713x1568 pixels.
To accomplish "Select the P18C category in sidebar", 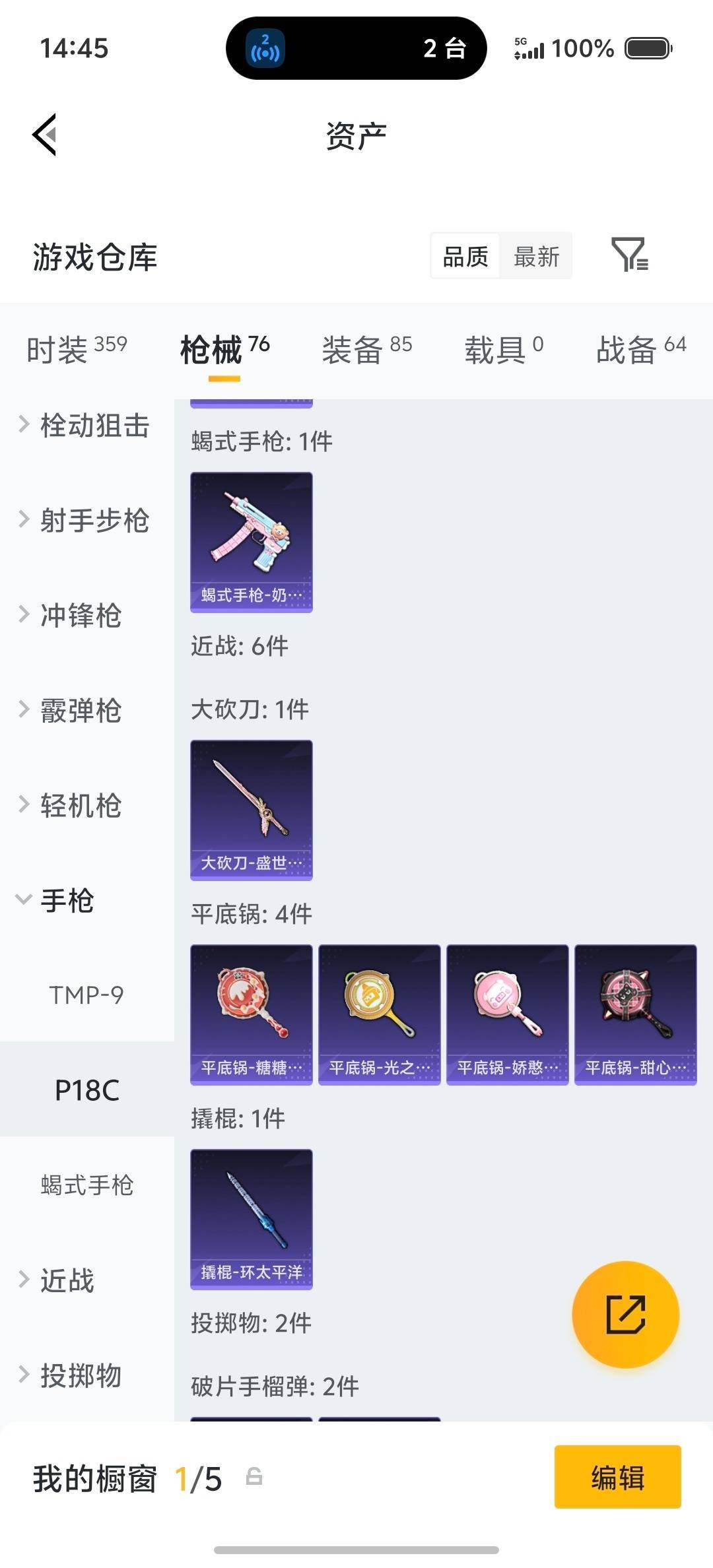I will [x=86, y=1090].
